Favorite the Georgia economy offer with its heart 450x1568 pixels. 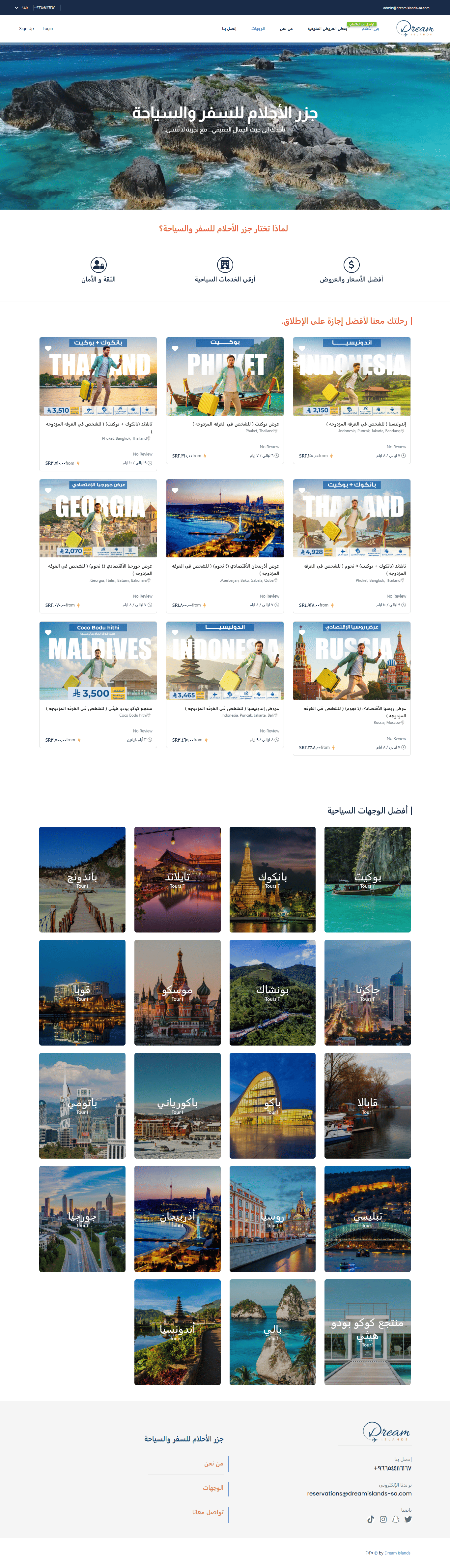point(48,490)
